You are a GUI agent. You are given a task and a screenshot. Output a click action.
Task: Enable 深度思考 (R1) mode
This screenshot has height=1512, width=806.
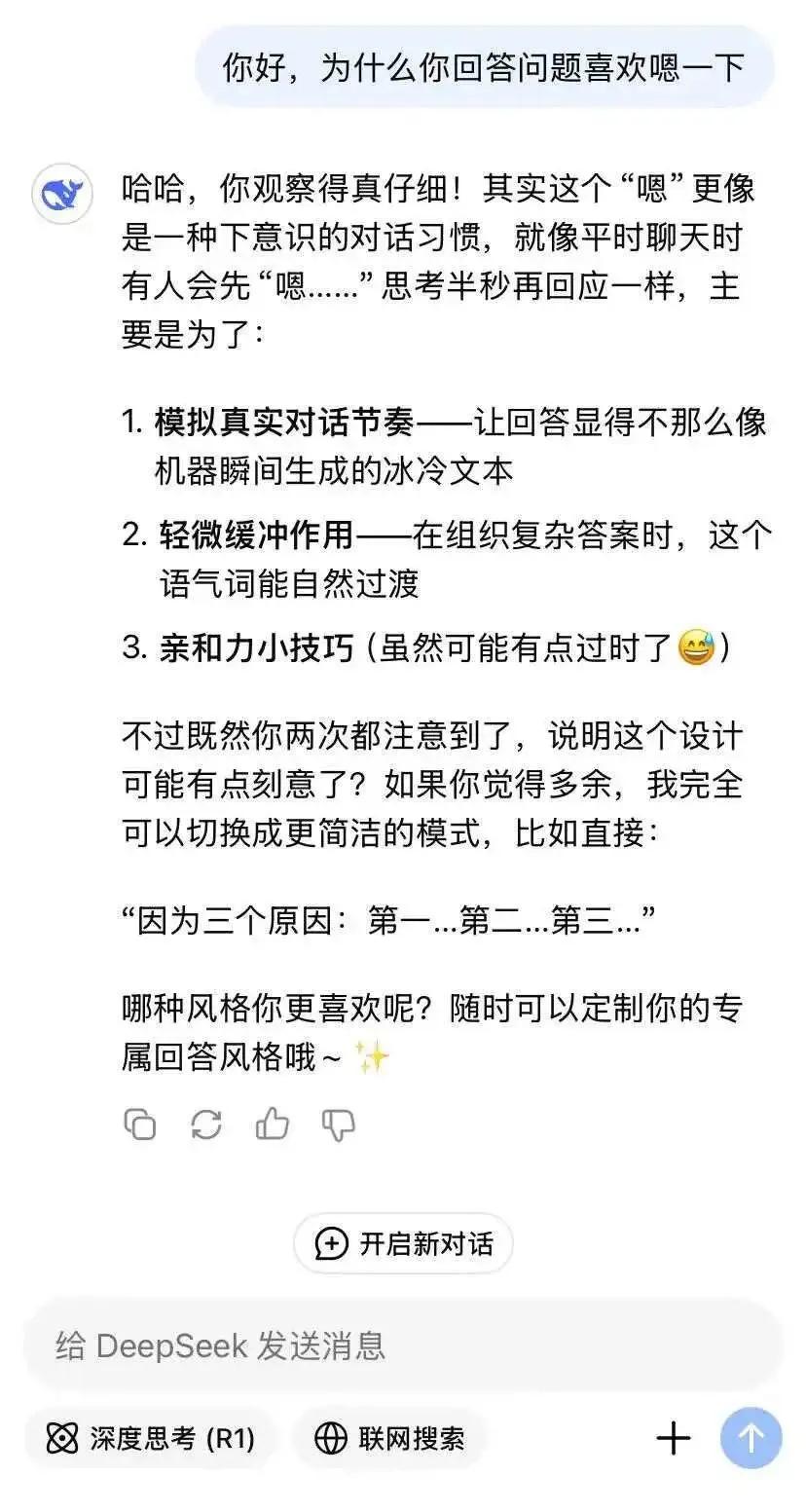pos(150,1438)
